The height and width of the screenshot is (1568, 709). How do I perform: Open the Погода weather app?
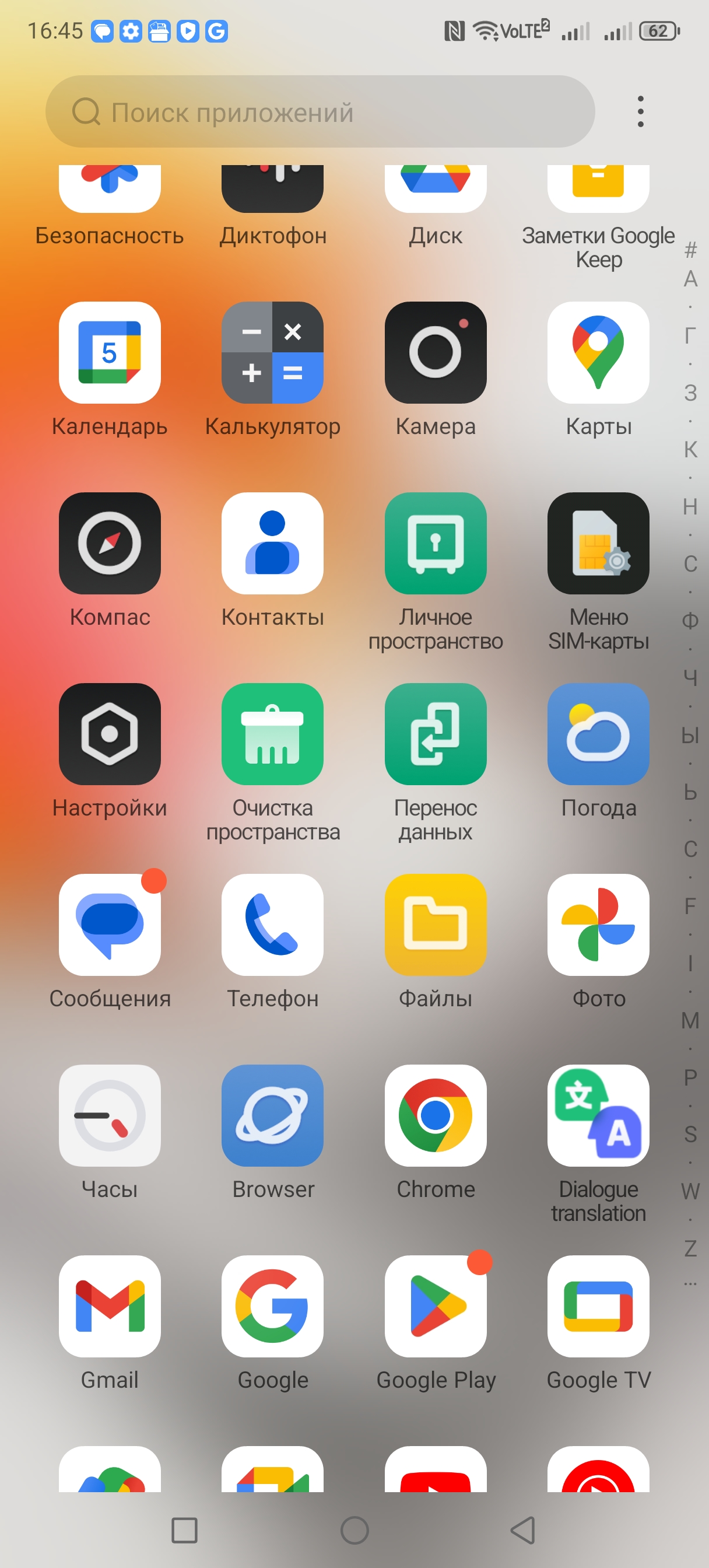coord(598,734)
